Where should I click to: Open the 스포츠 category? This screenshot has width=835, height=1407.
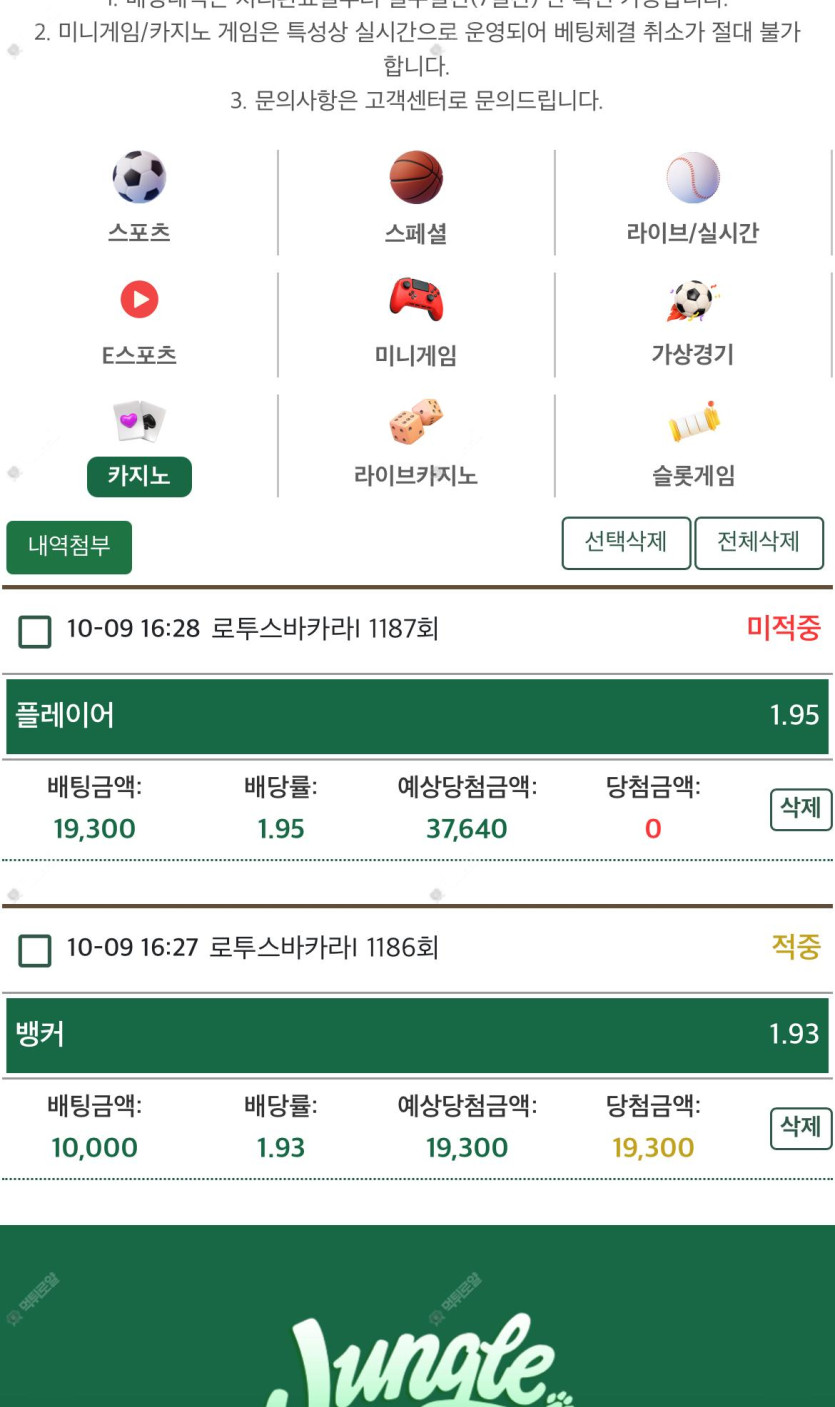[x=139, y=199]
